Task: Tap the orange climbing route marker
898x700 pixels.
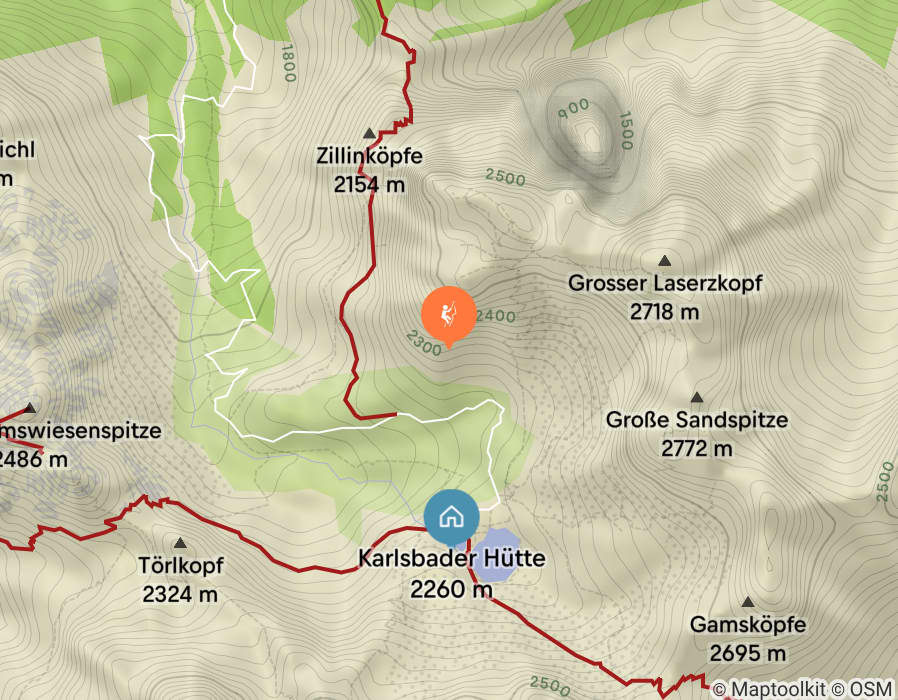Action: point(449,313)
